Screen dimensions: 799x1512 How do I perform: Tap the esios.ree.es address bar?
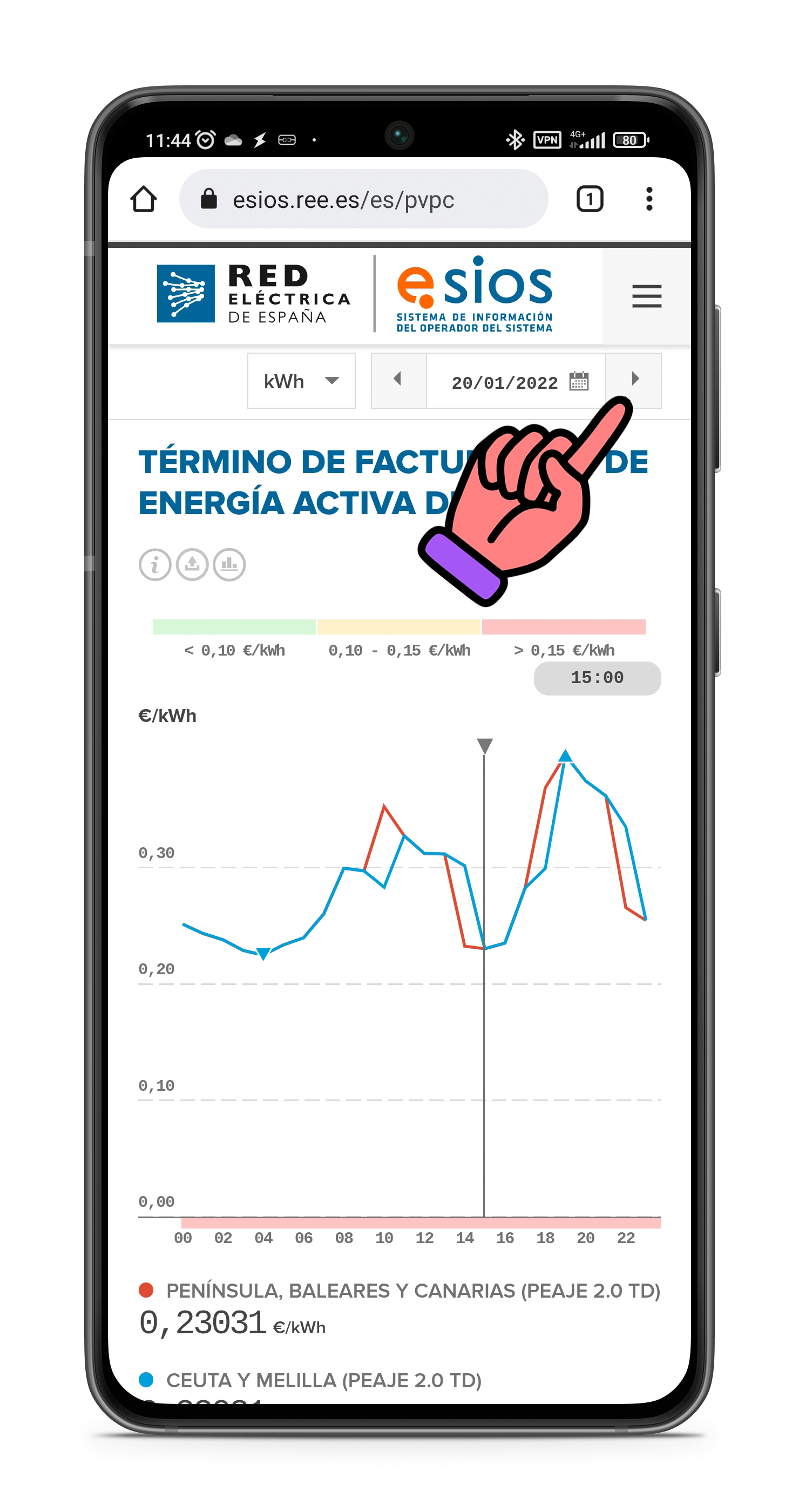(x=363, y=200)
